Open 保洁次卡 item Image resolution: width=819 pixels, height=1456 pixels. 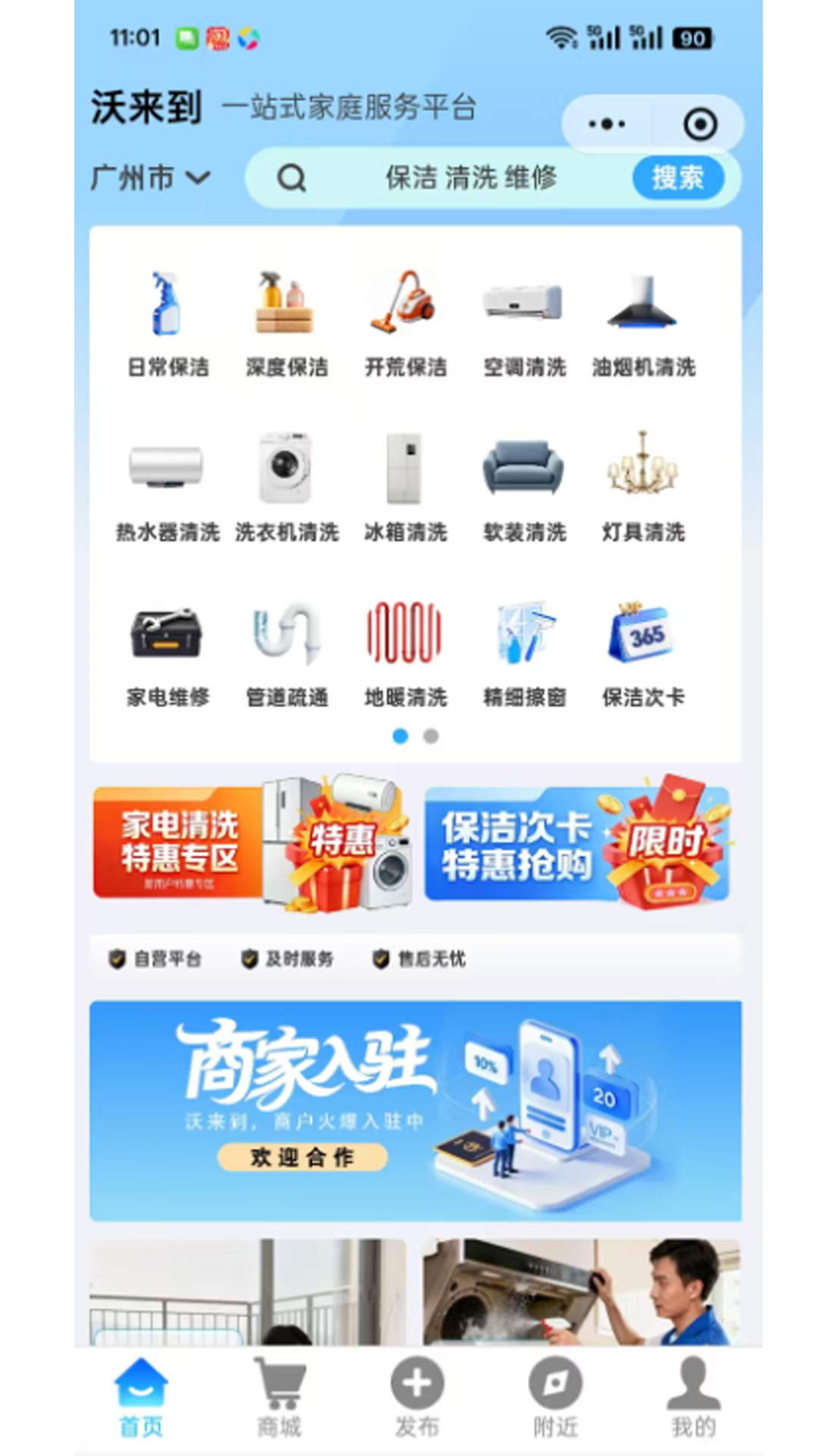(643, 654)
